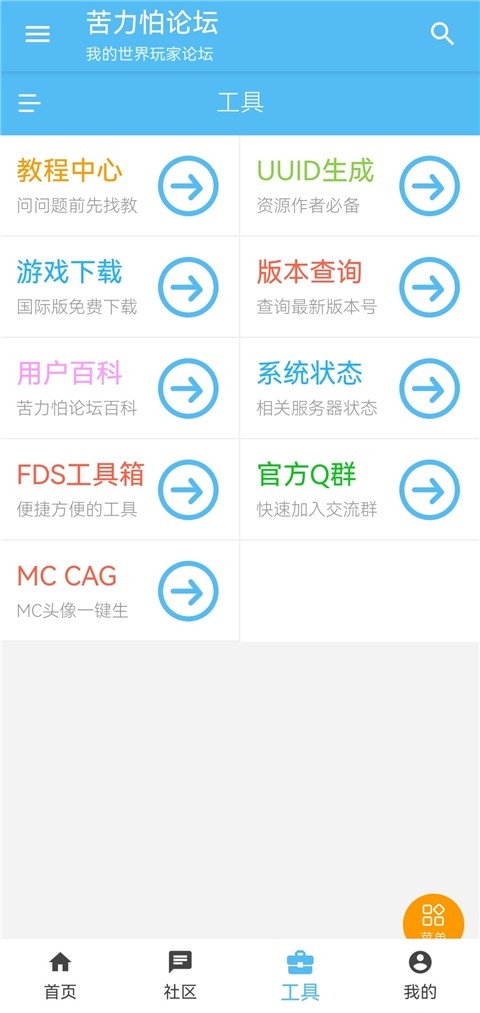Open MC CAG avatar generator
The width and height of the screenshot is (480, 1013).
tap(120, 591)
